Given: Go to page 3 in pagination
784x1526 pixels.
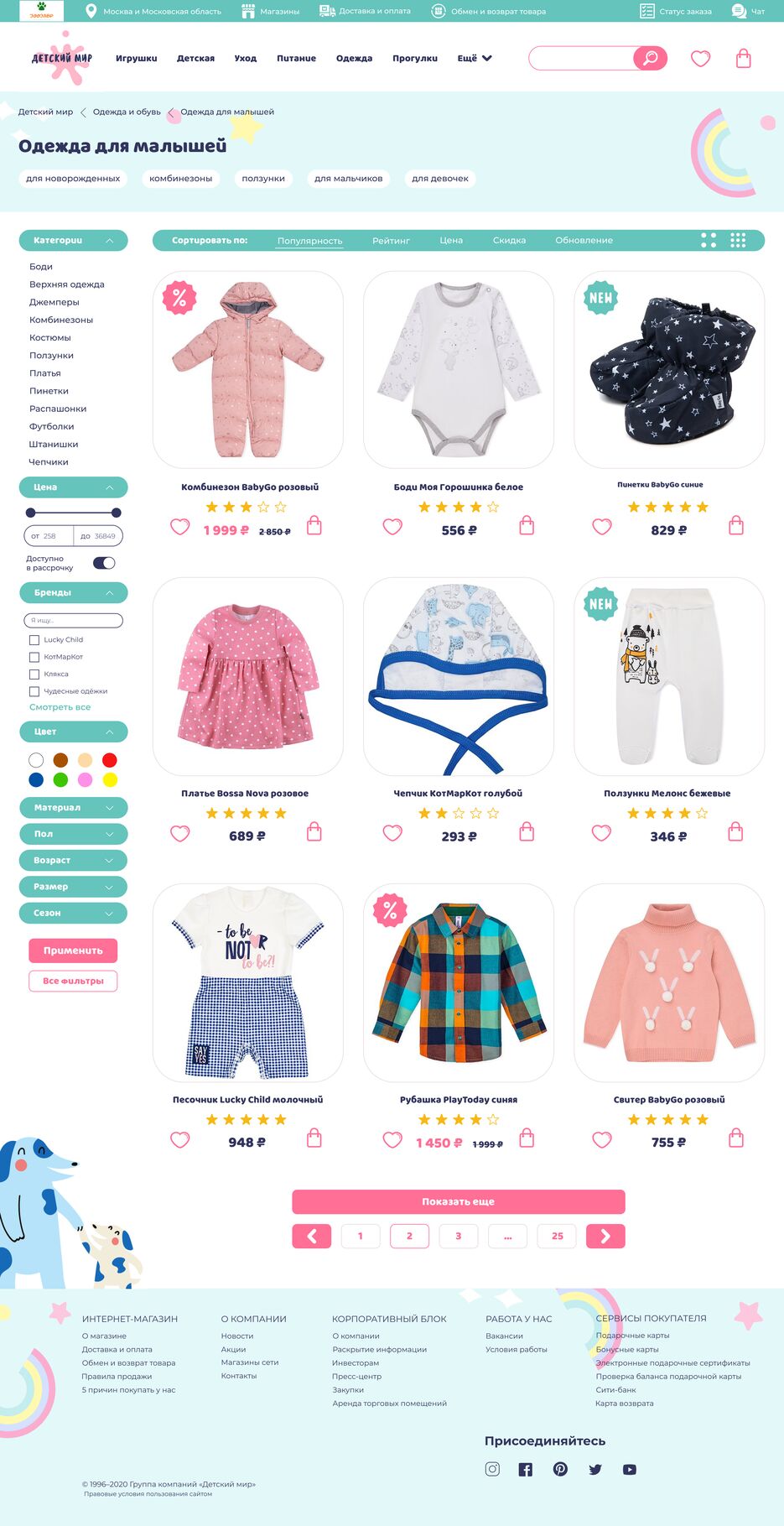Looking at the screenshot, I should coord(458,1236).
